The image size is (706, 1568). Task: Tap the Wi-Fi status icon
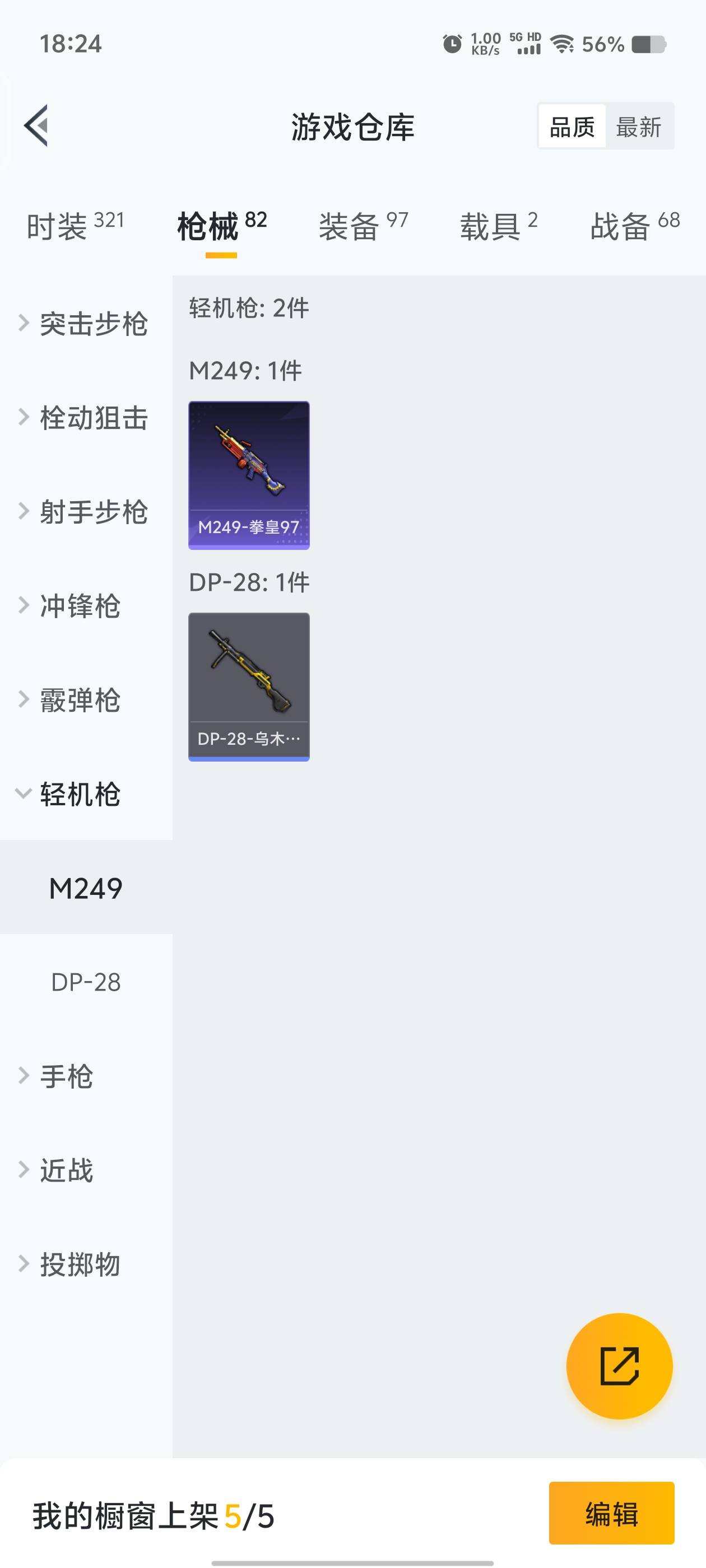tap(564, 44)
